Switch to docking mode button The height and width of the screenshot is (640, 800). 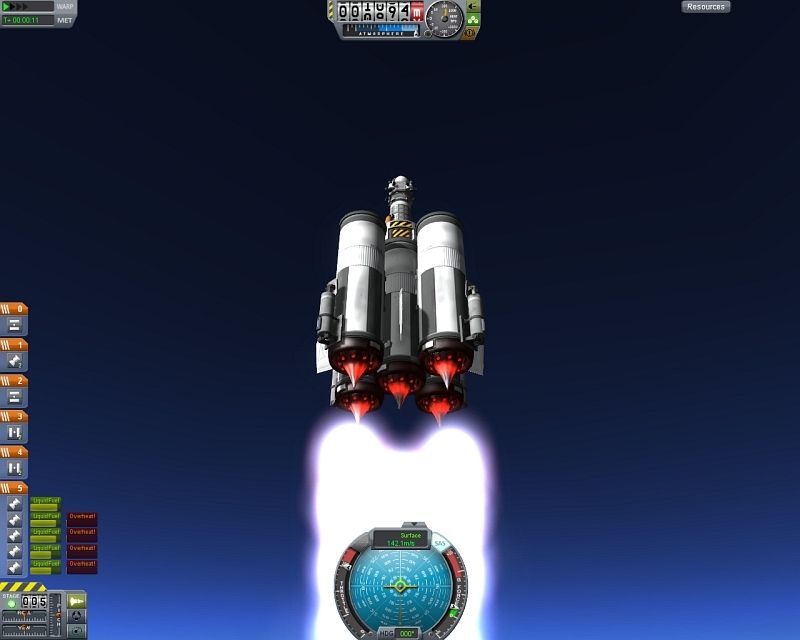(77, 616)
